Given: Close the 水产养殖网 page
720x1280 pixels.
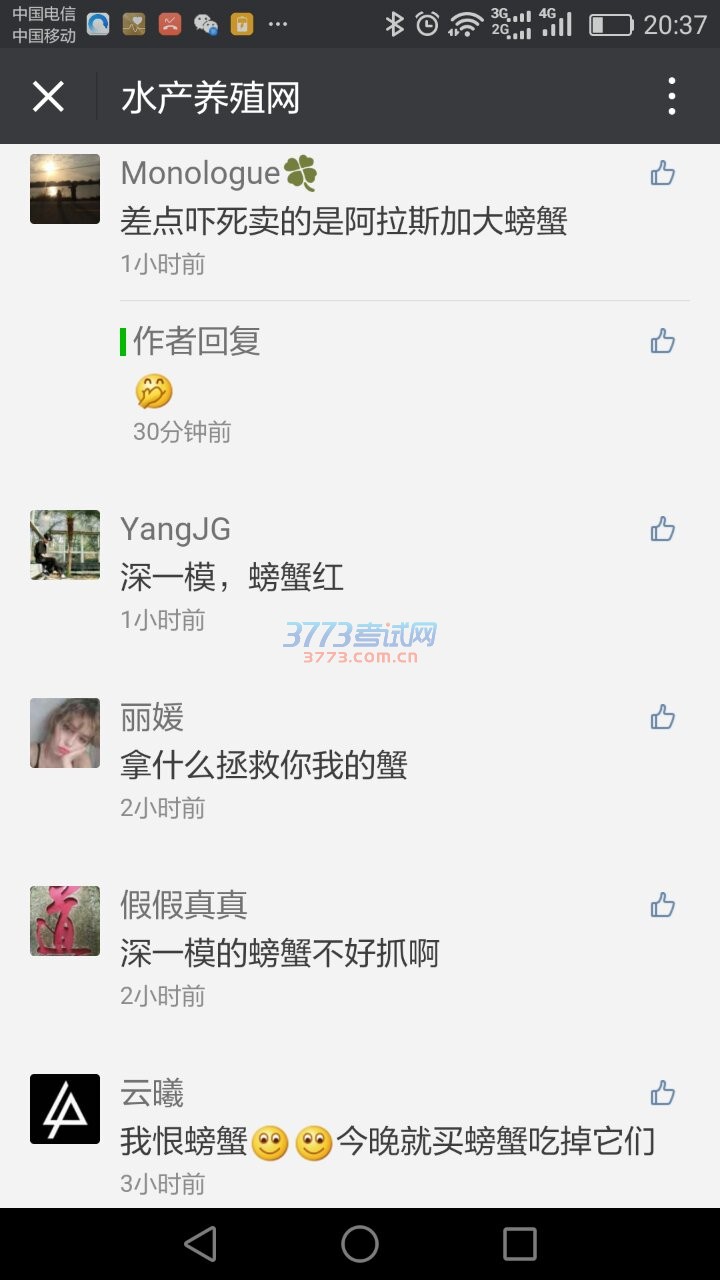Looking at the screenshot, I should tap(48, 97).
